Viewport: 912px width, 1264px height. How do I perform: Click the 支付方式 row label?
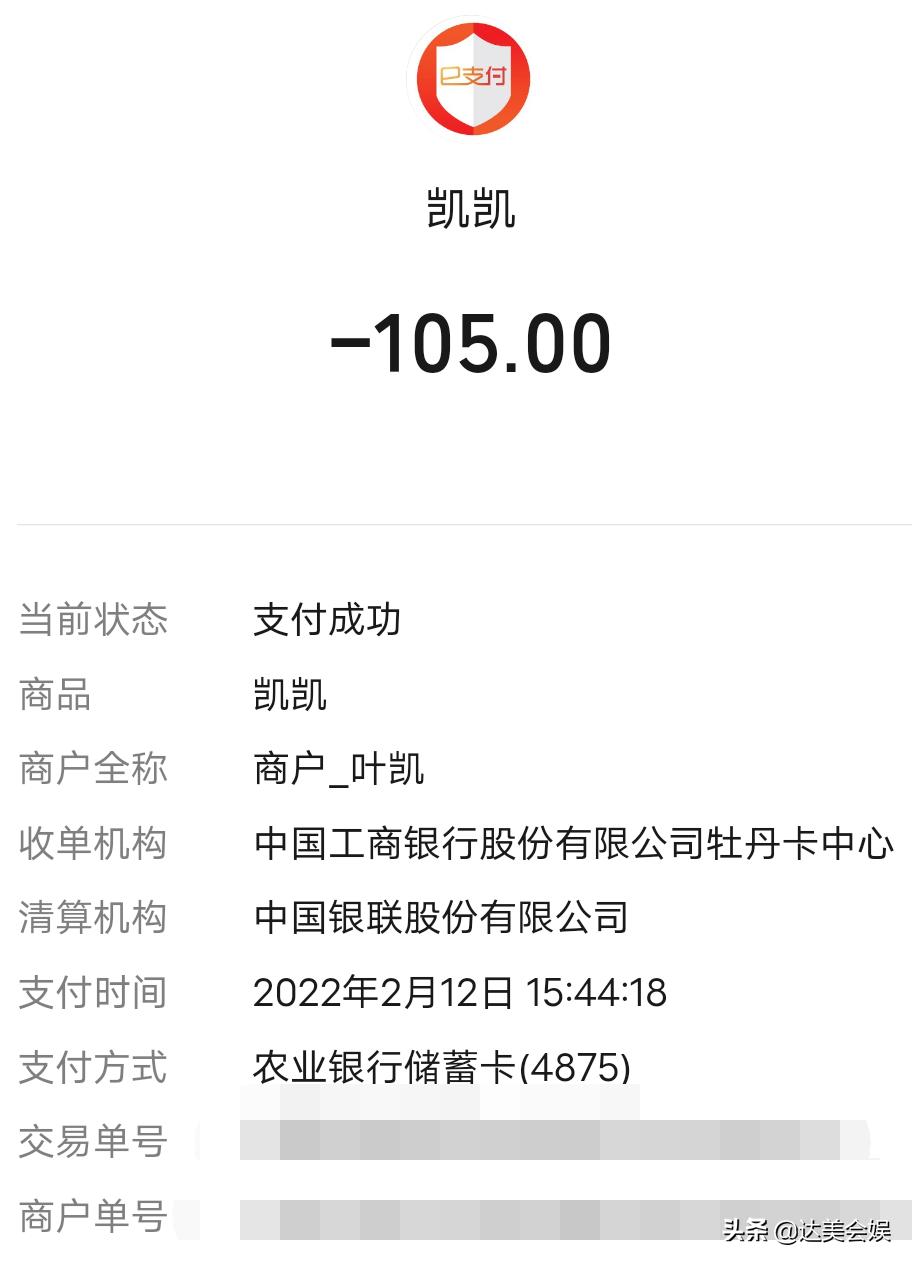click(x=91, y=1069)
